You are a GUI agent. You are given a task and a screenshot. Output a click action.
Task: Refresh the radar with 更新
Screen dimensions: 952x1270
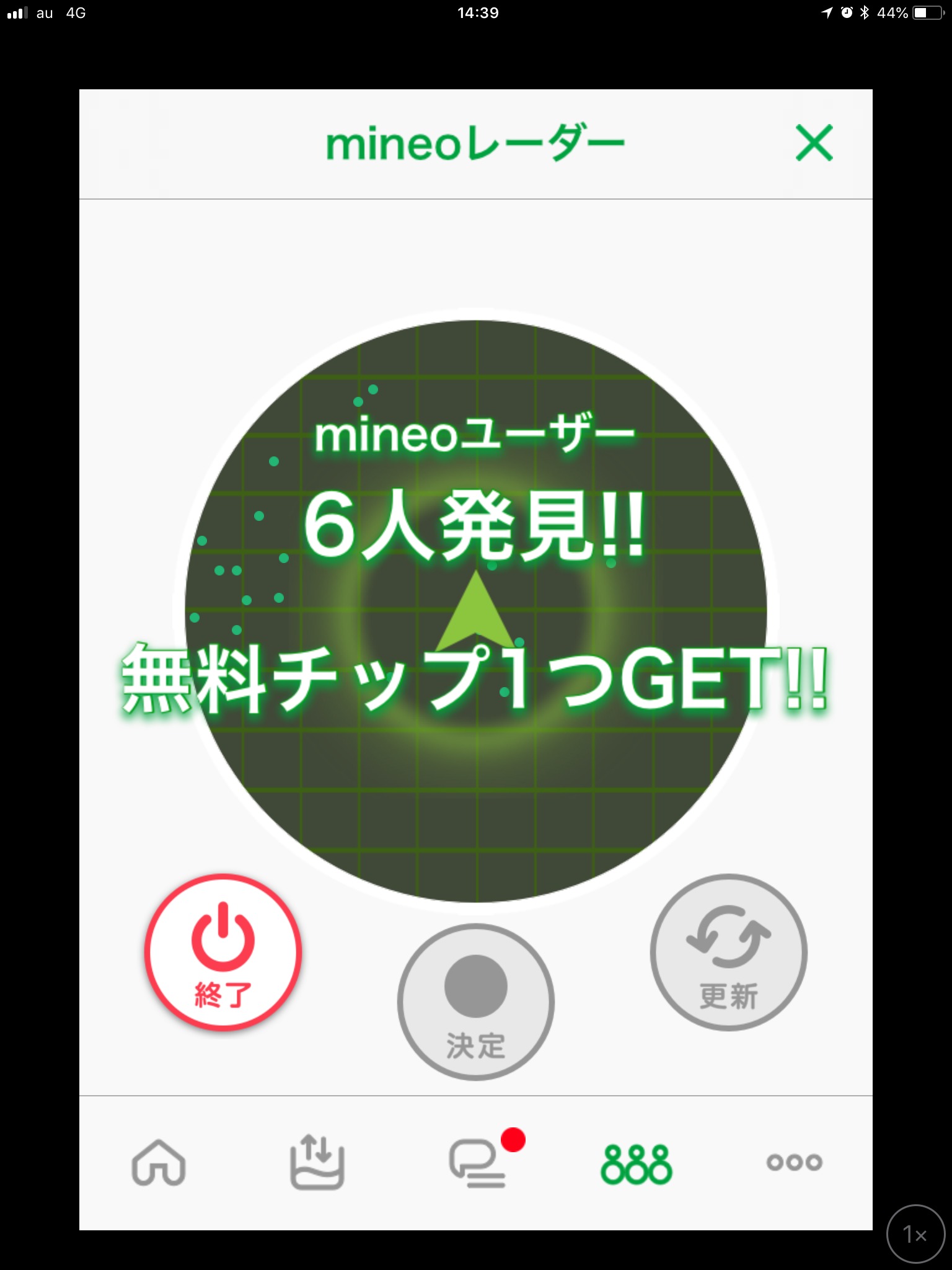728,952
